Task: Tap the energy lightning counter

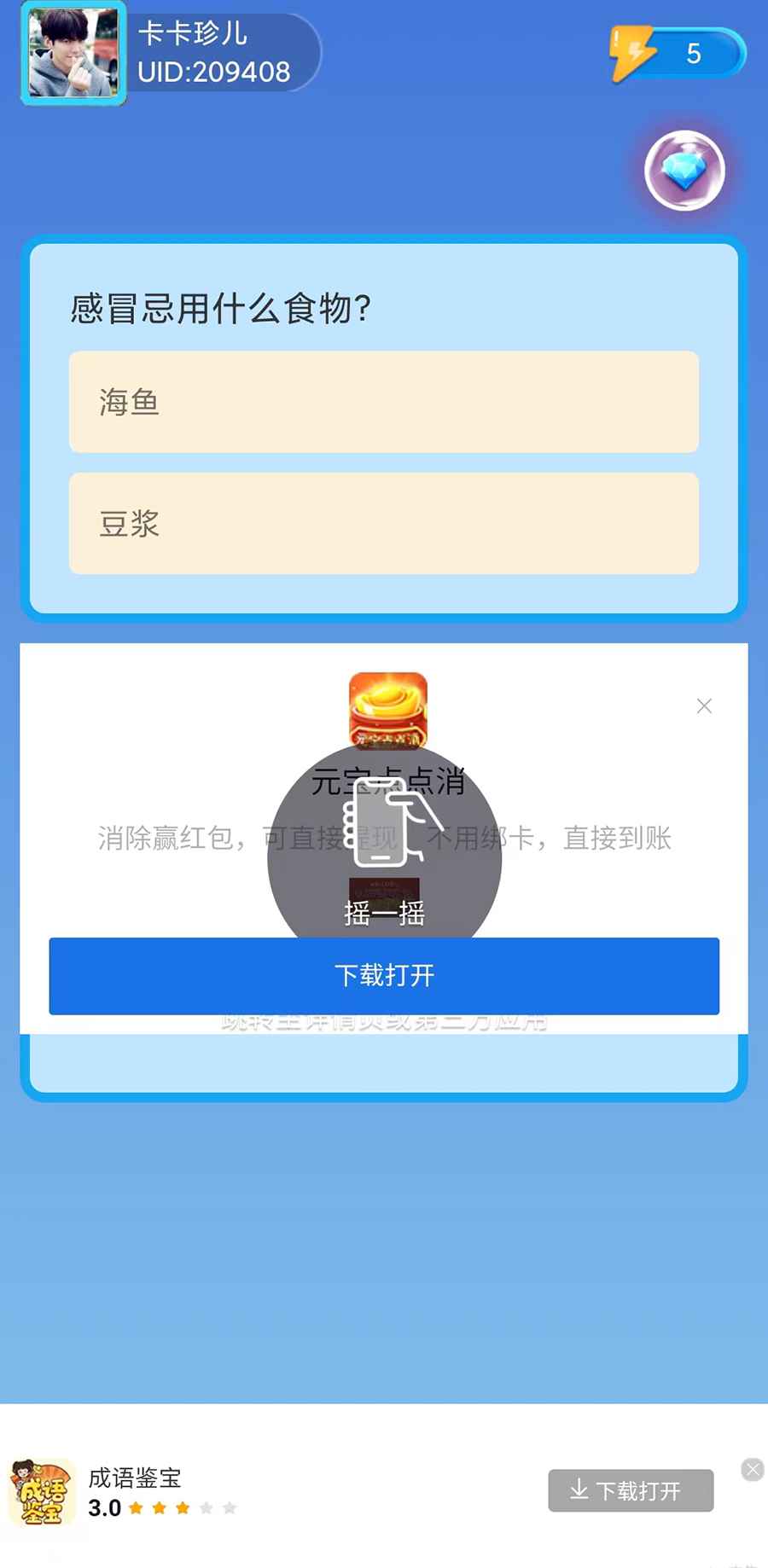Action: pos(678,54)
